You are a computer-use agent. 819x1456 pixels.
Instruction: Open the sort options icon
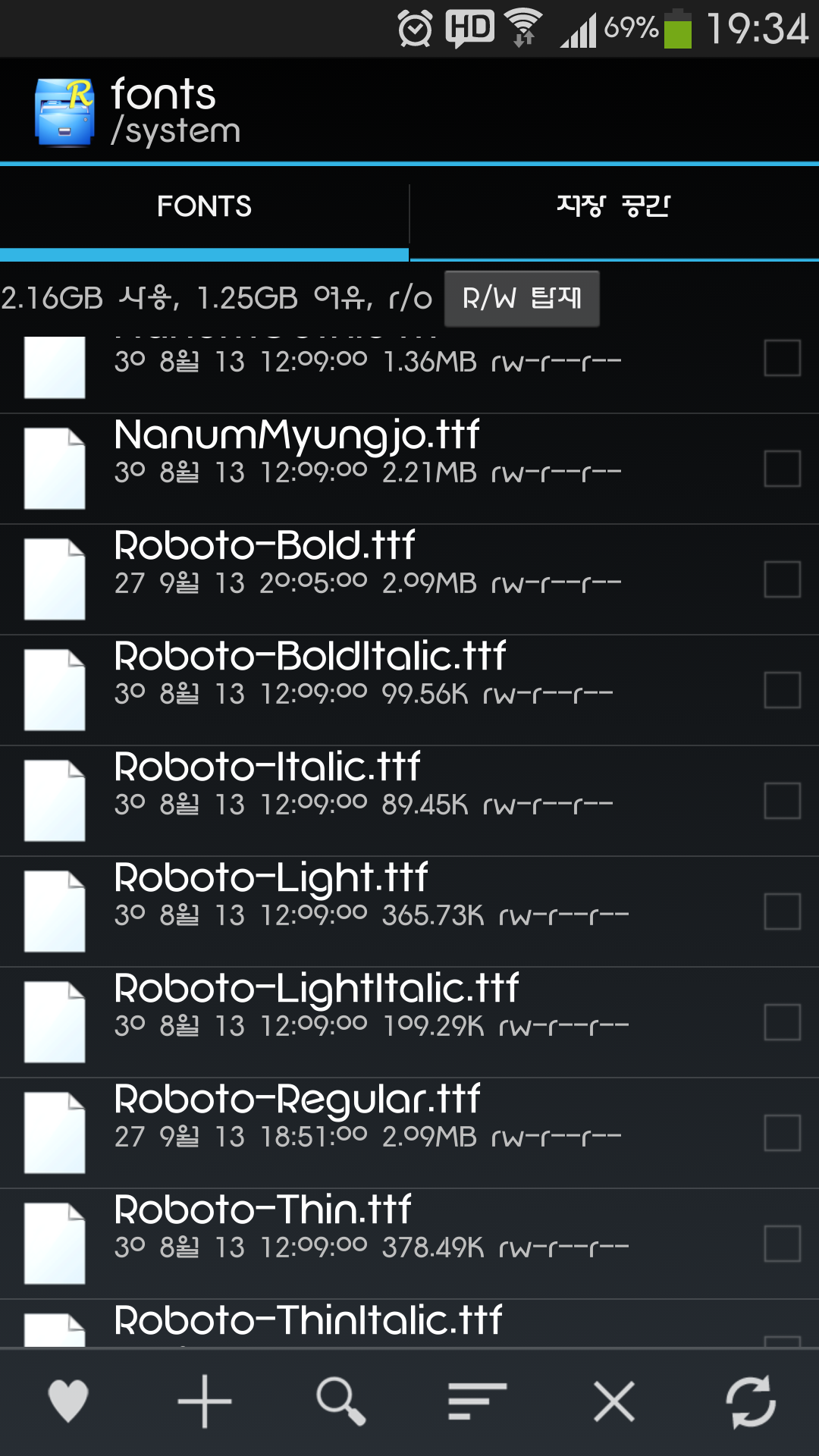coord(477,1401)
